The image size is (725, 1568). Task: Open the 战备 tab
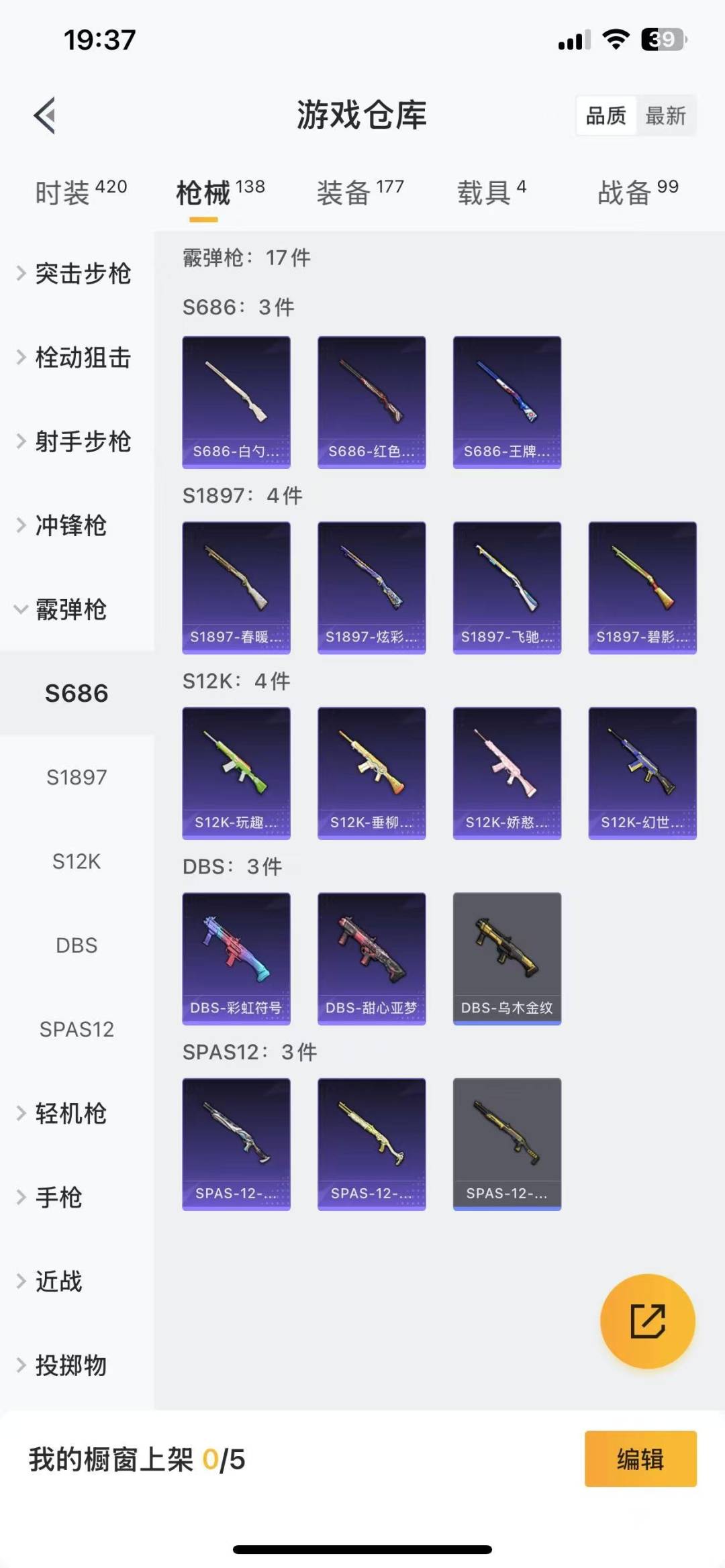click(638, 192)
